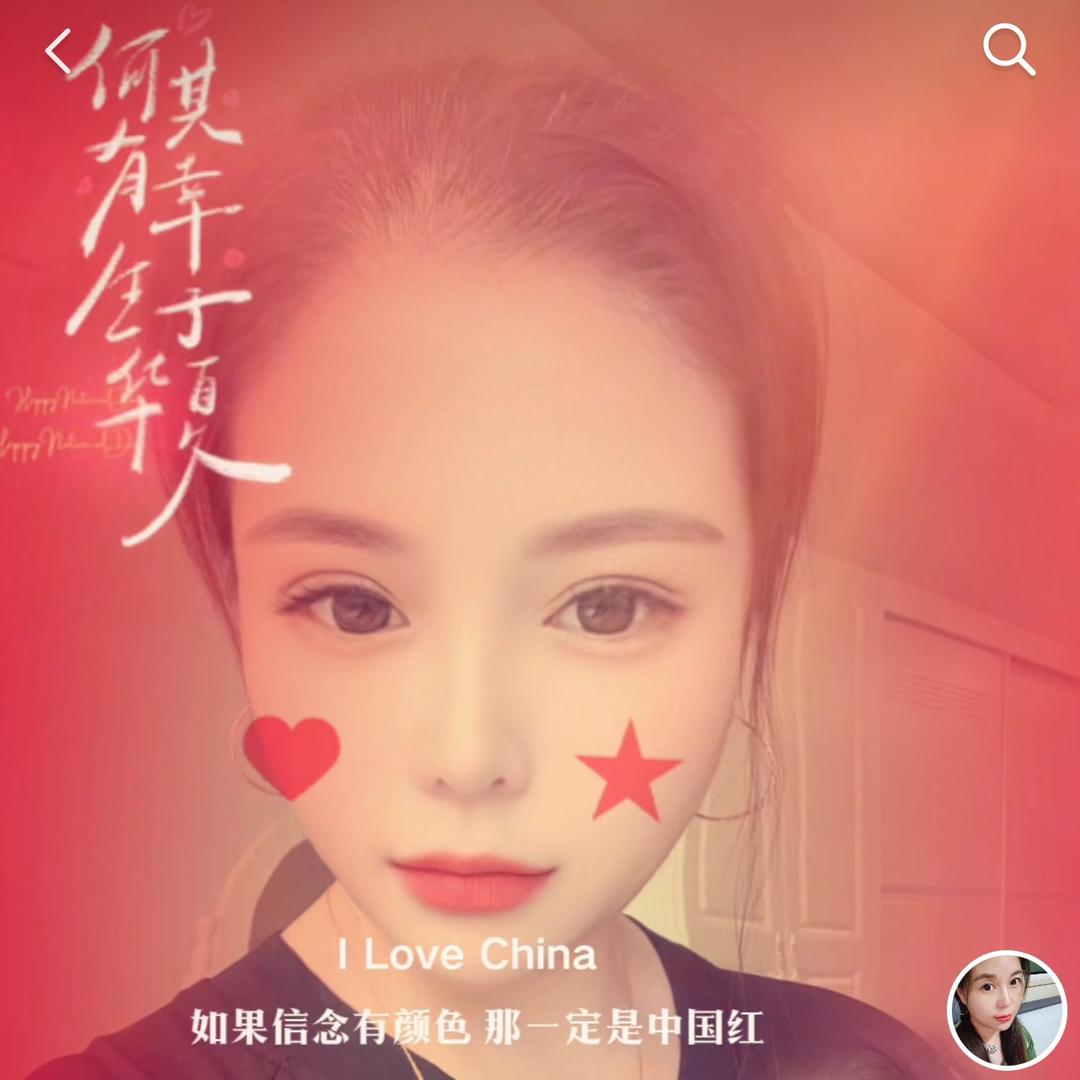Go back with the top-left arrow

[59, 50]
